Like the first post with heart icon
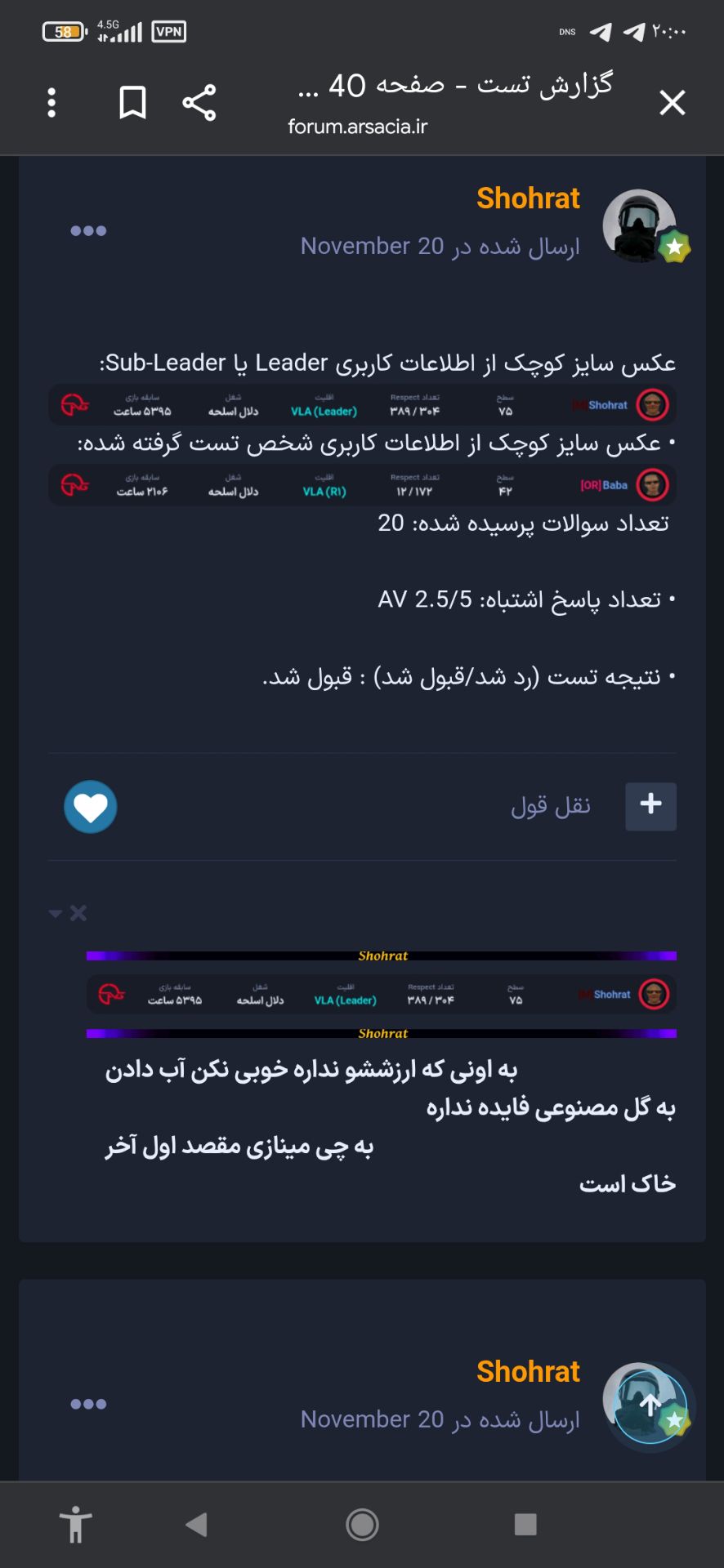This screenshot has width=724, height=1568. click(x=91, y=807)
